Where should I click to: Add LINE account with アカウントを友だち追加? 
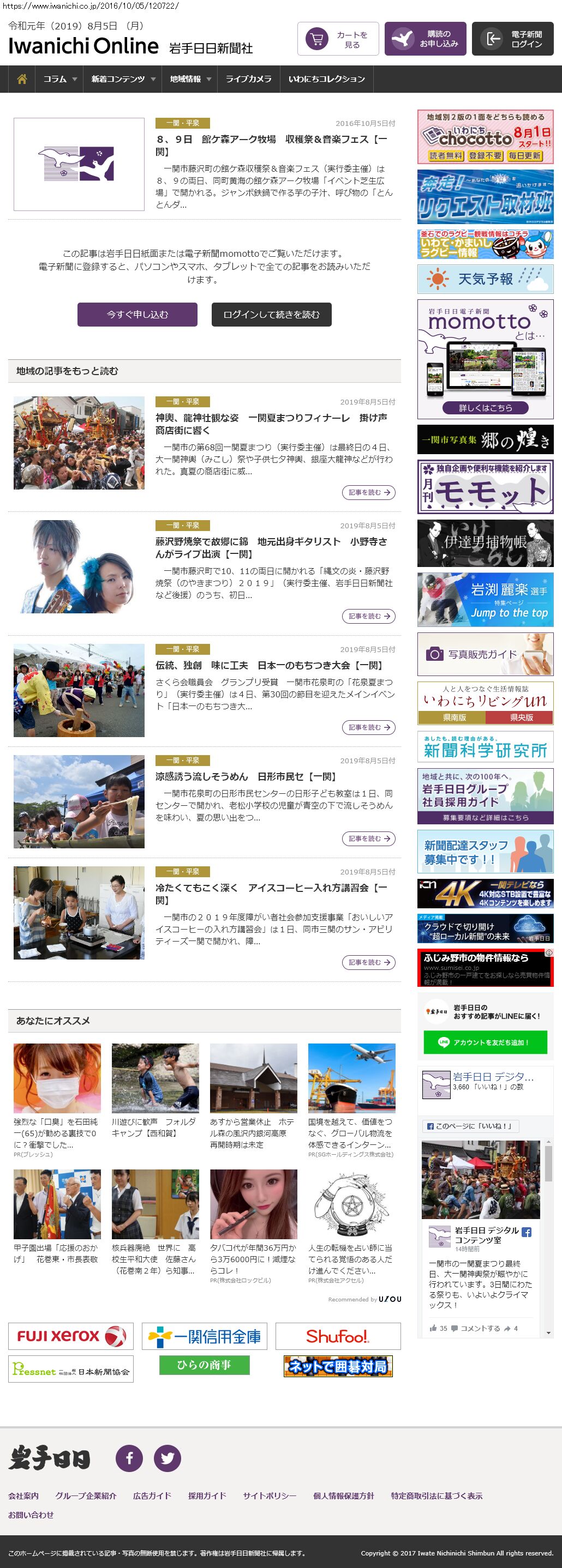pos(485,1042)
